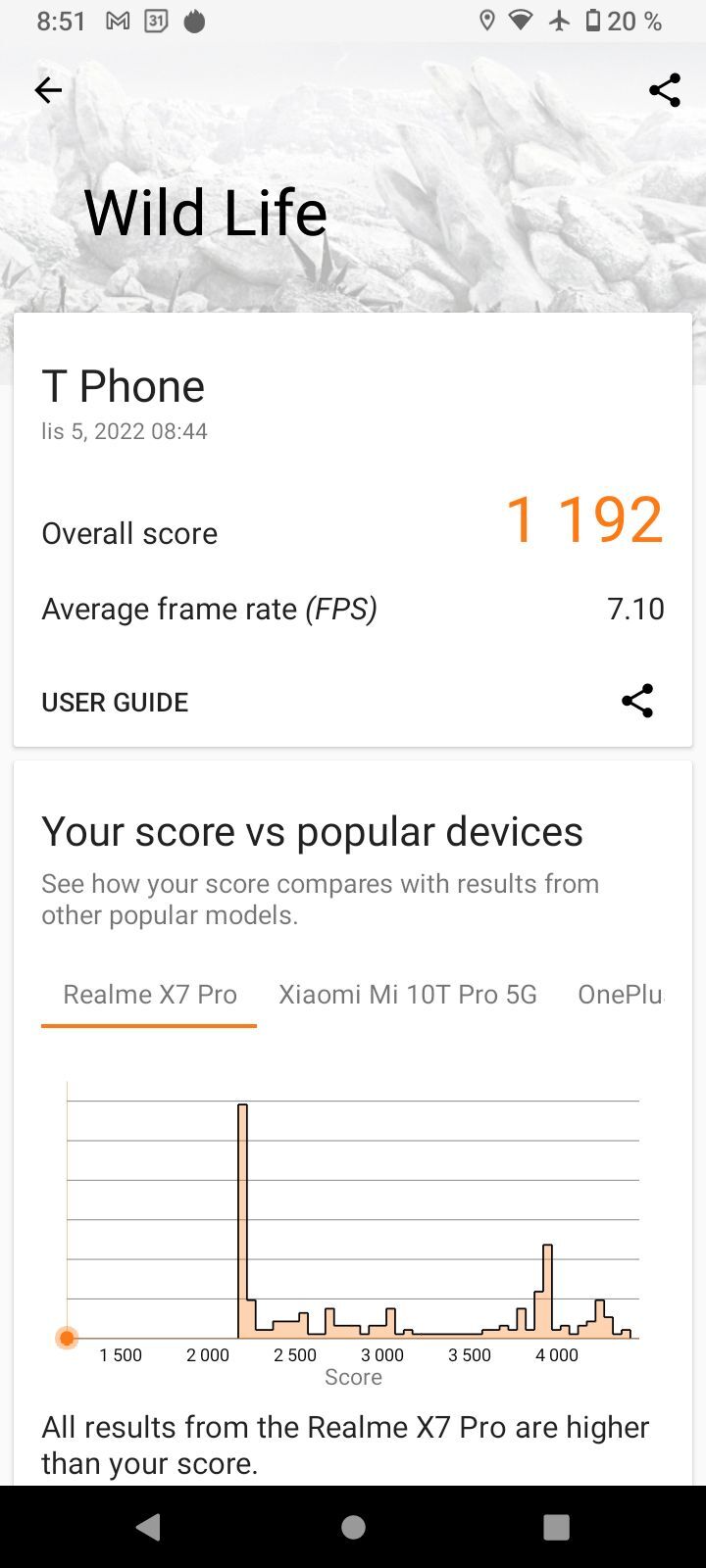
Task: Share the Wild Life result from header
Action: pos(664,90)
